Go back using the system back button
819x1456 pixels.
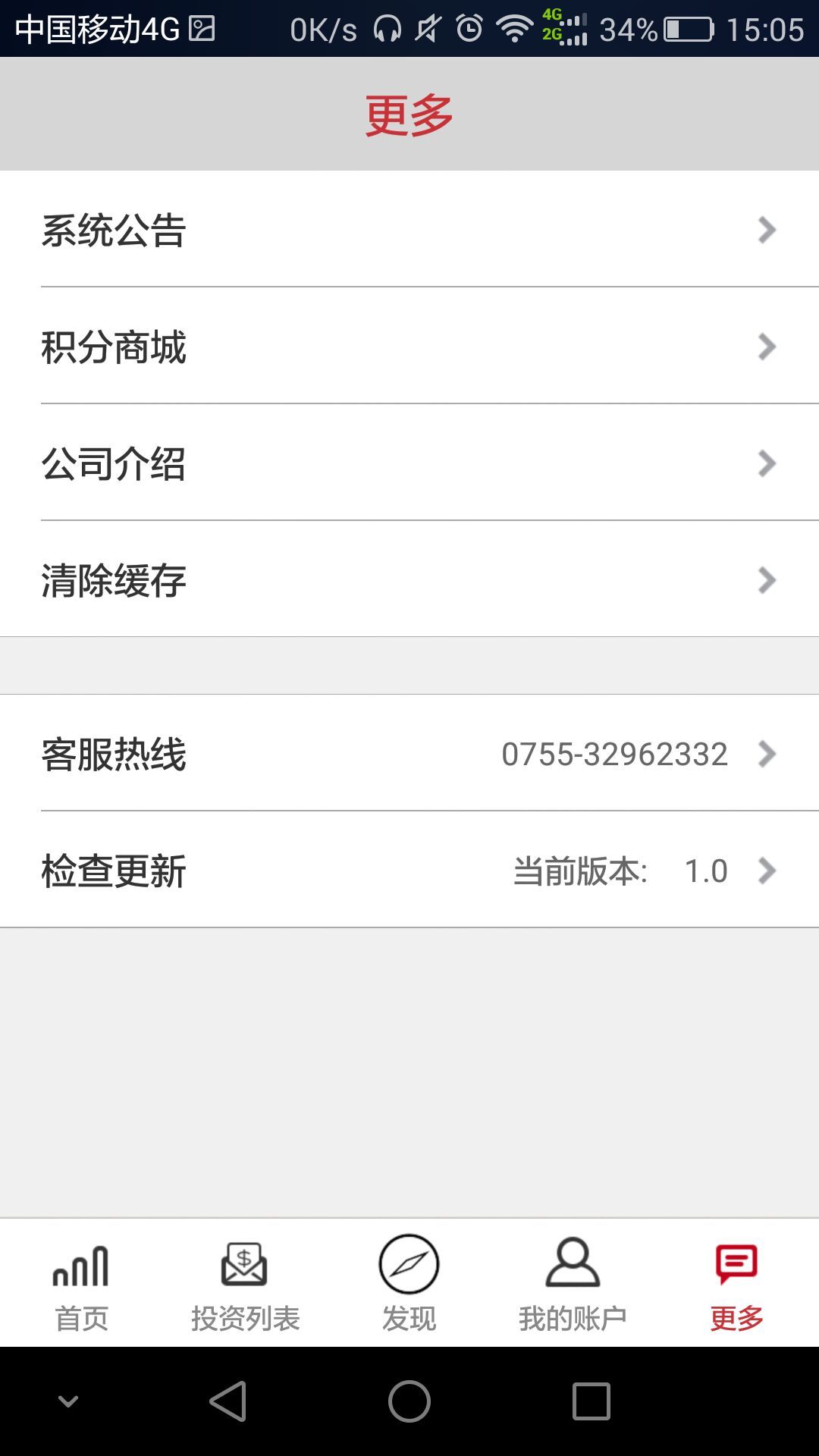[227, 1401]
